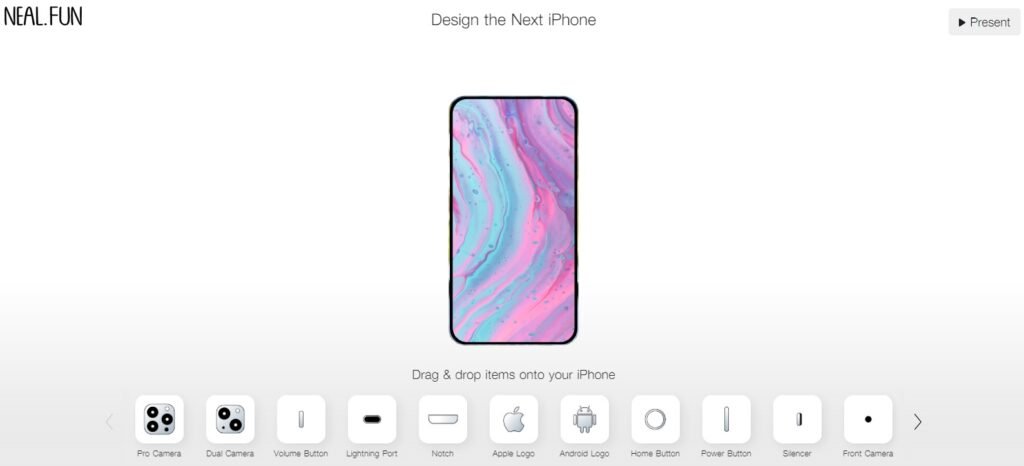
Task: Select the Lightning Port item
Action: pos(372,420)
